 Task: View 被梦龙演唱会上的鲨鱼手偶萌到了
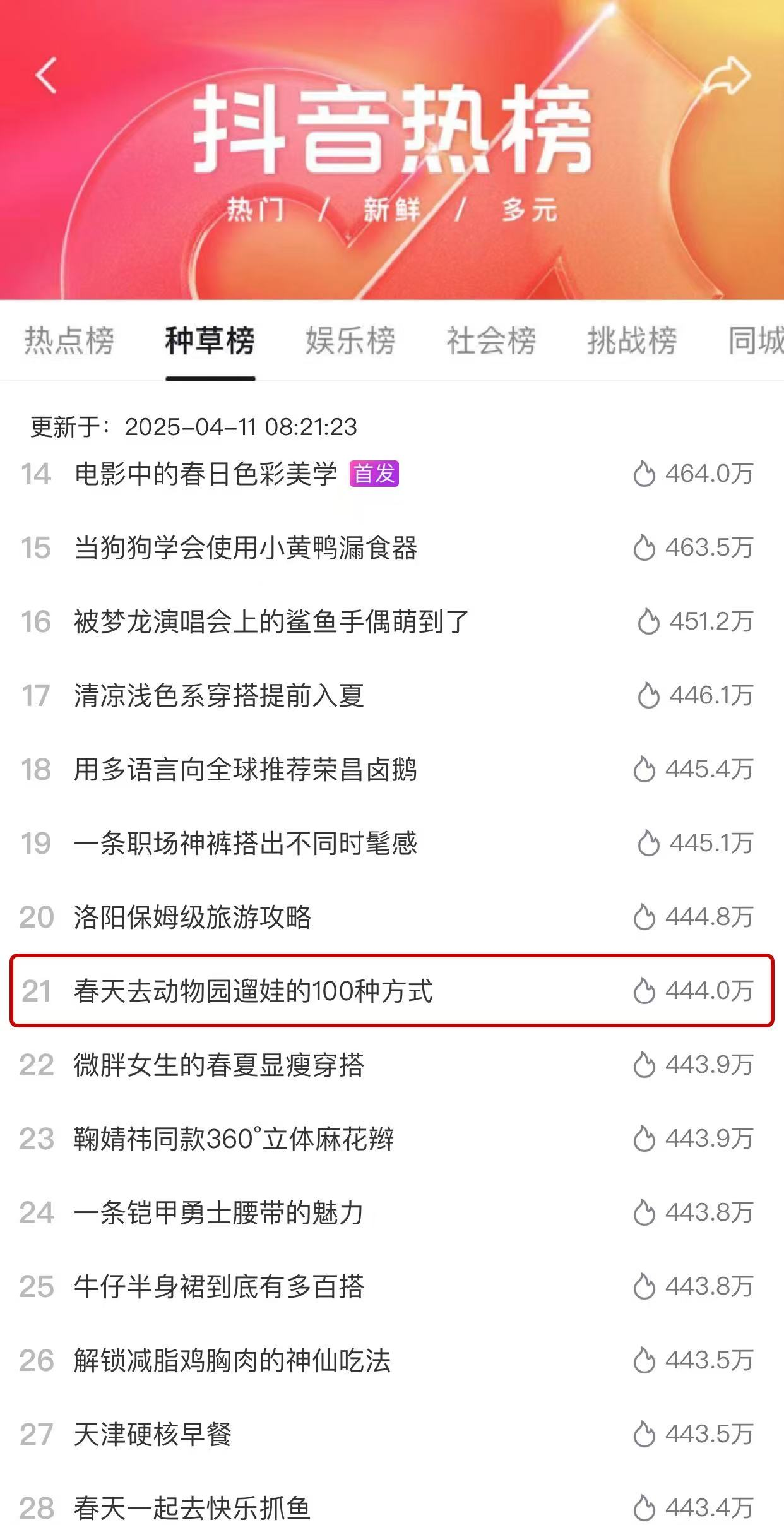tap(271, 622)
